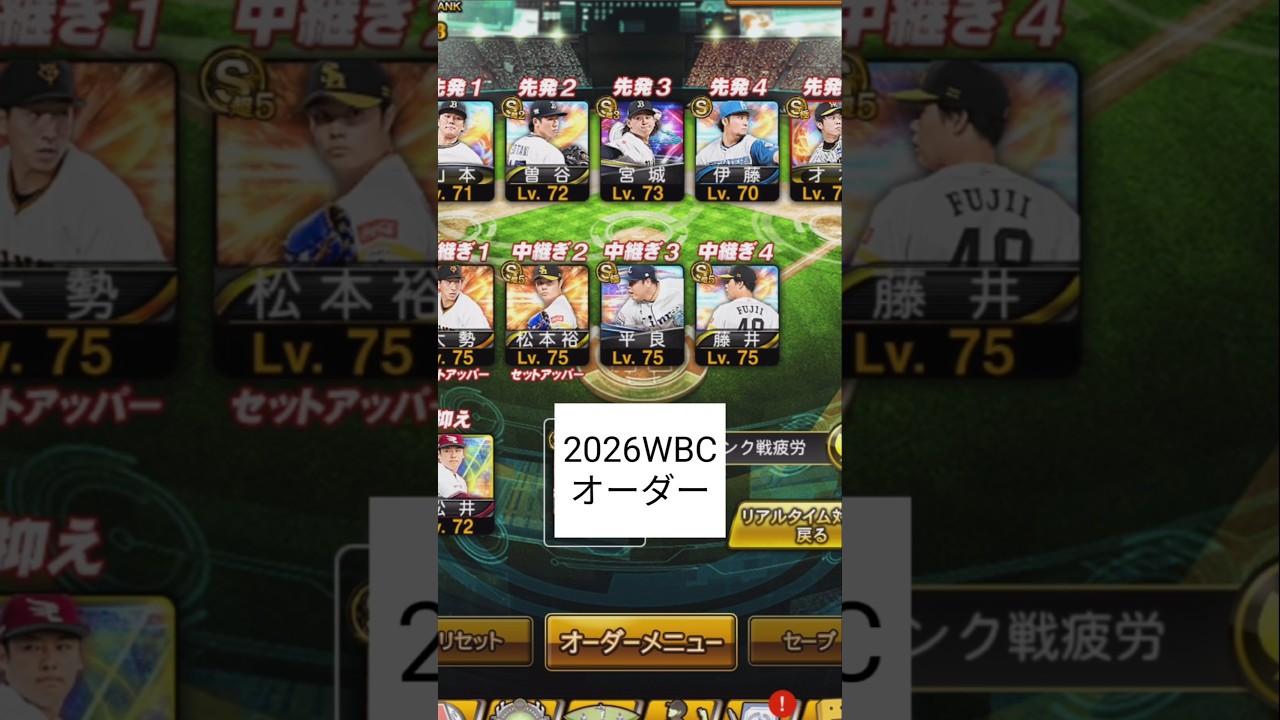1280x720 pixels.
Task: Open pitcher card 伊藤 in 先発4
Action: [x=736, y=150]
